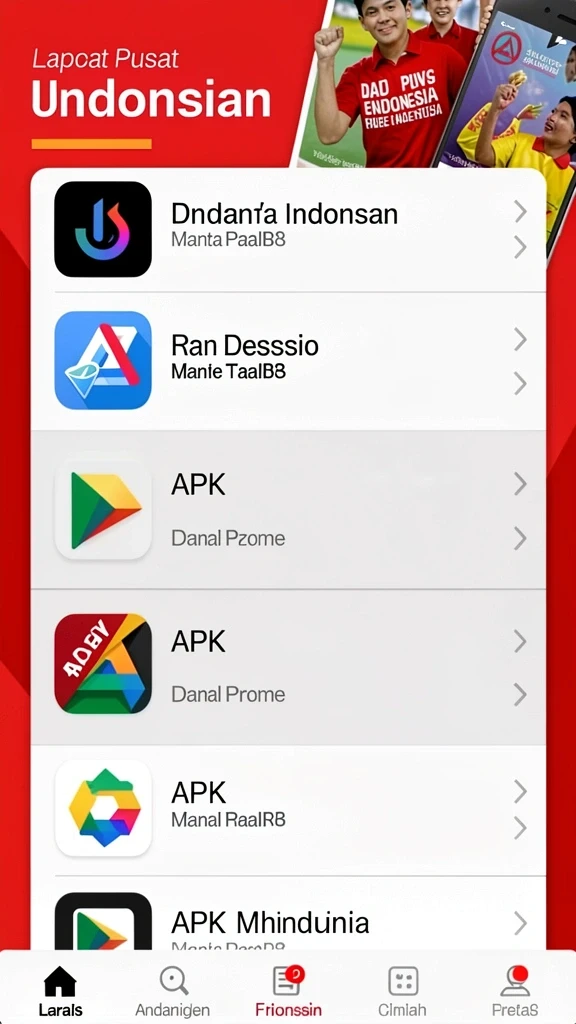The image size is (576, 1024).
Task: Open the APK Mhindunia row
Action: [288, 913]
